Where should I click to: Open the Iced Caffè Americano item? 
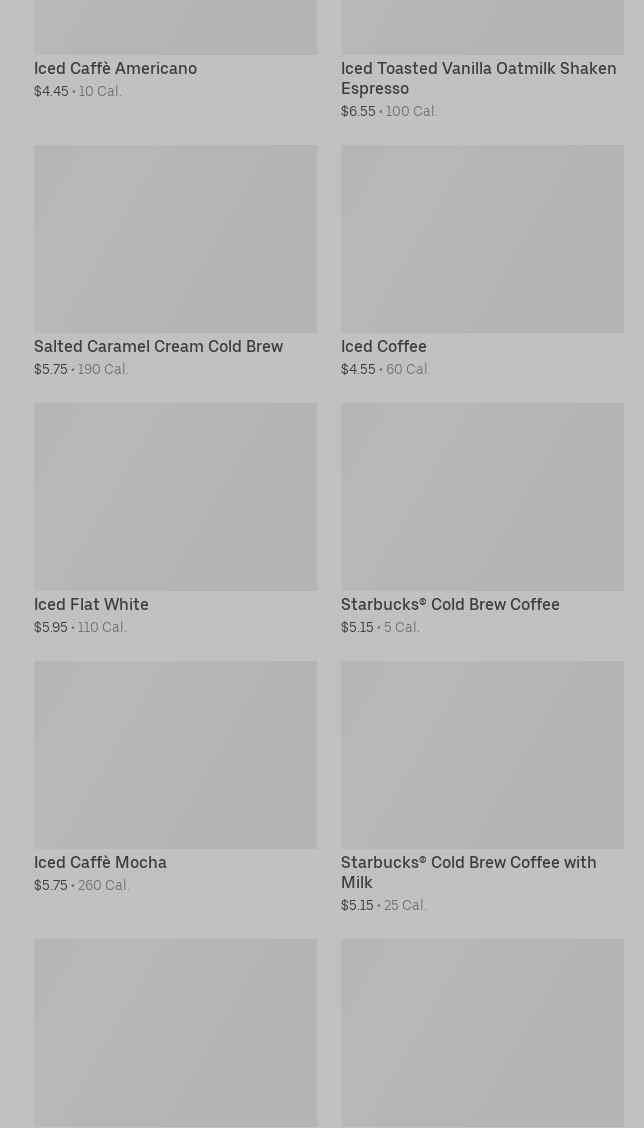point(115,69)
